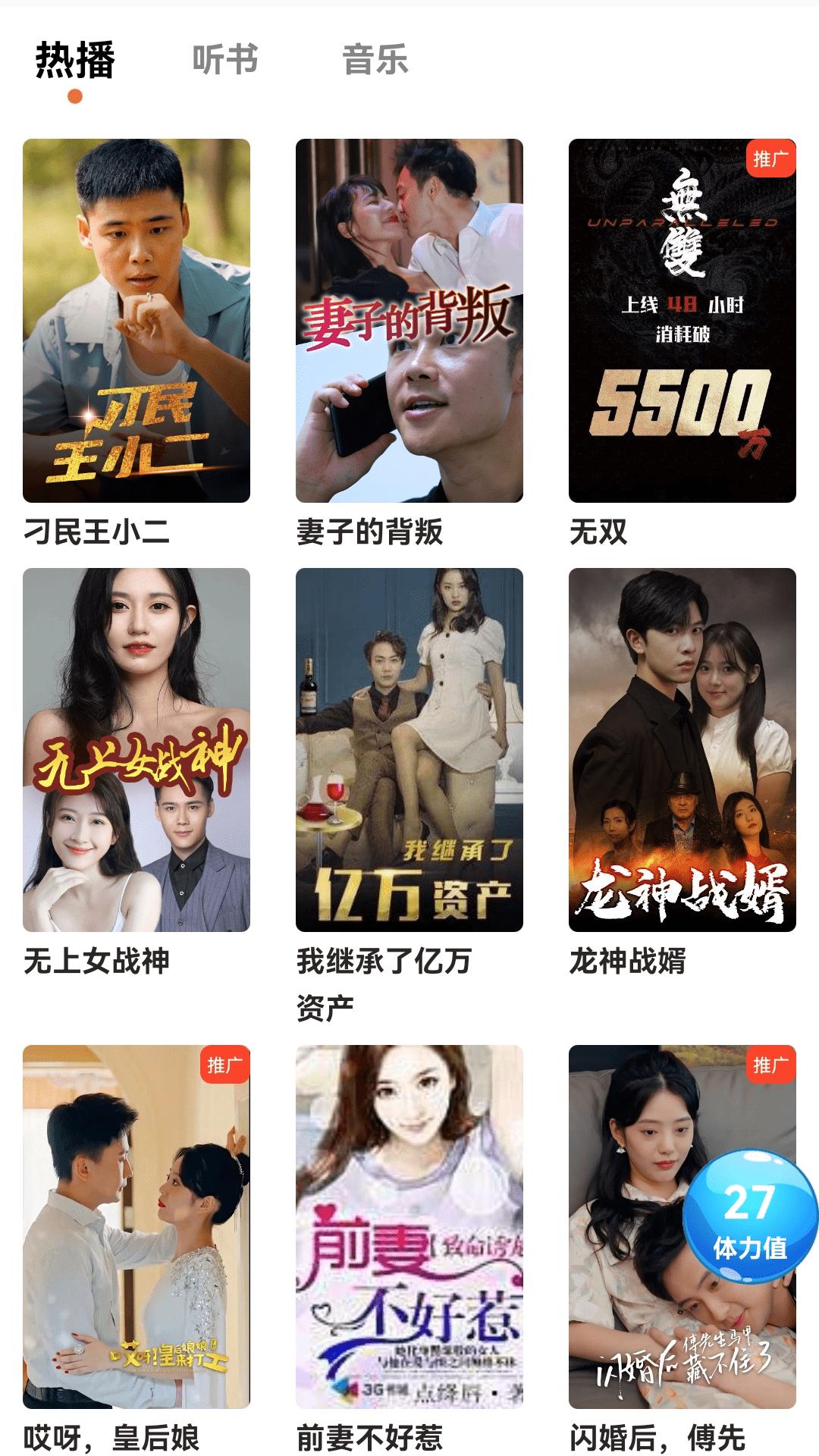Click the 推广 badge on 哎呀皇后娘 poster
This screenshot has width=819, height=1456.
225,1065
